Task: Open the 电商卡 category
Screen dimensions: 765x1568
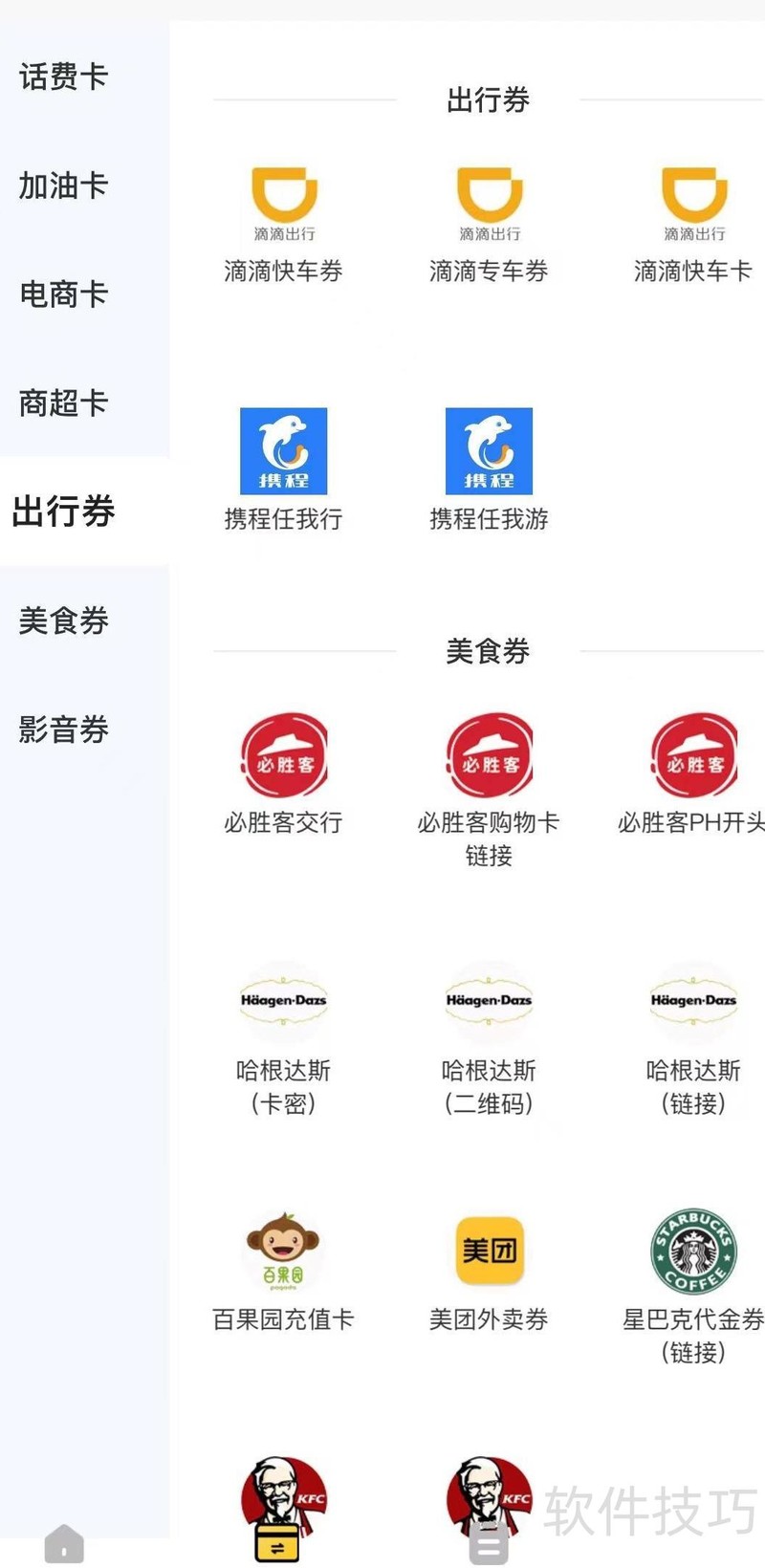Action: pos(63,294)
